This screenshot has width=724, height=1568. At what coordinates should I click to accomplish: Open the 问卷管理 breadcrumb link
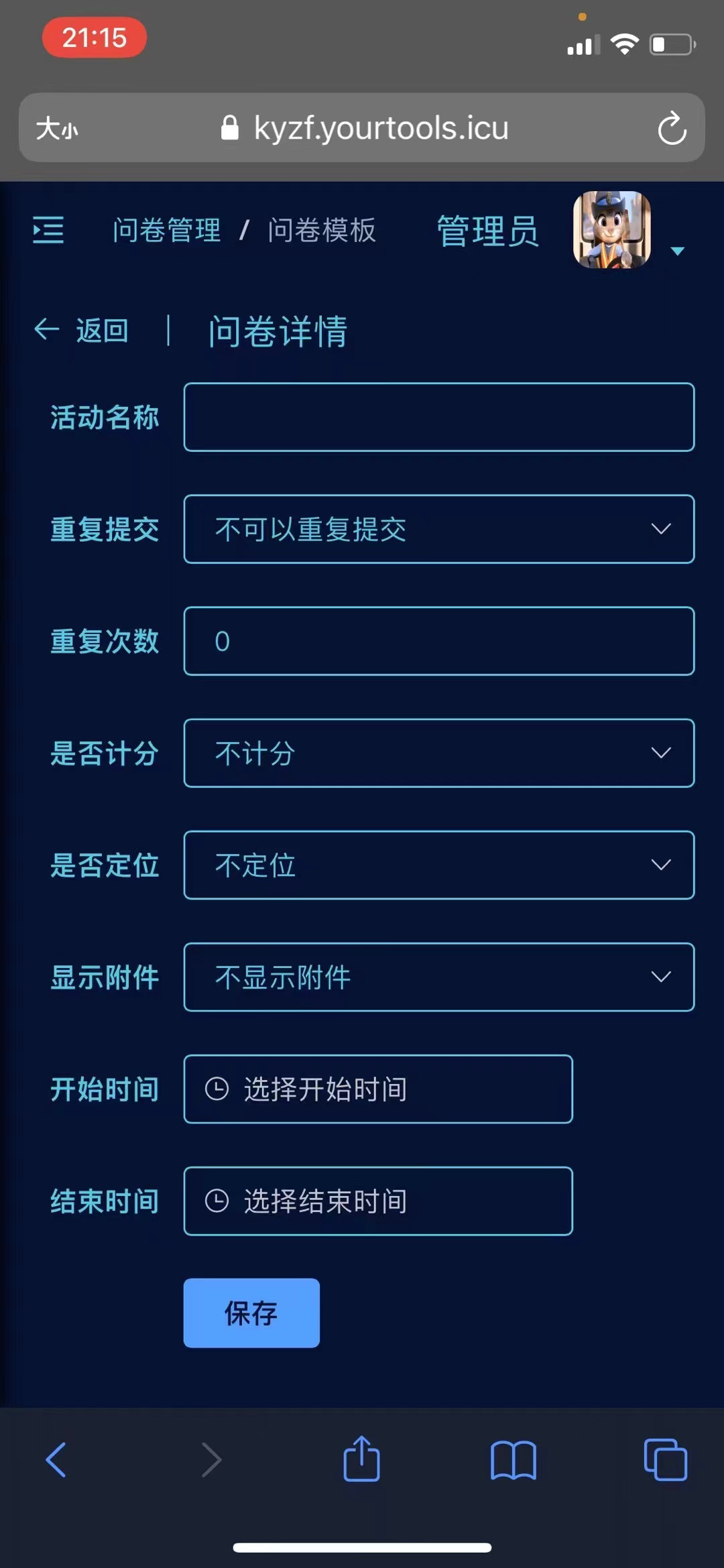(167, 230)
